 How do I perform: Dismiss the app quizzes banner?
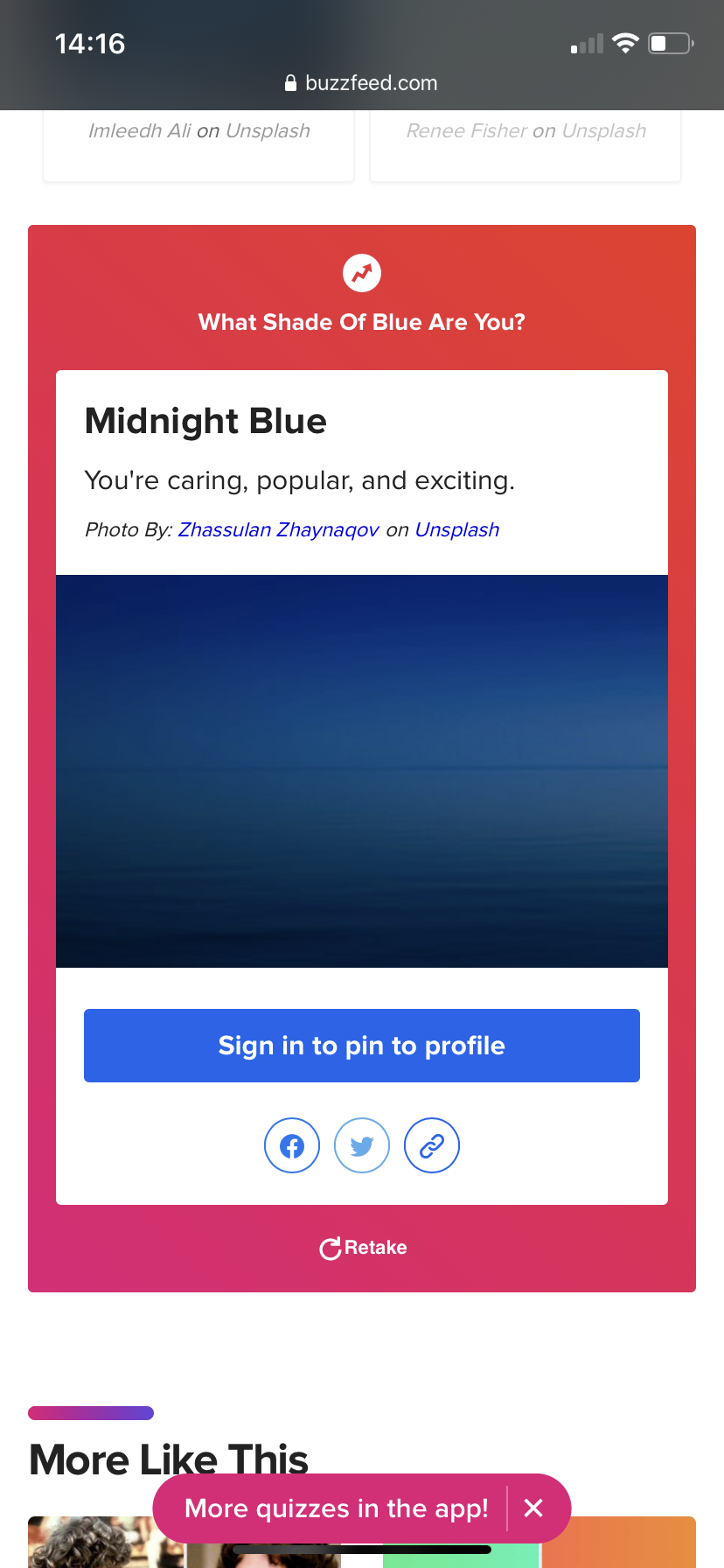coord(533,1508)
